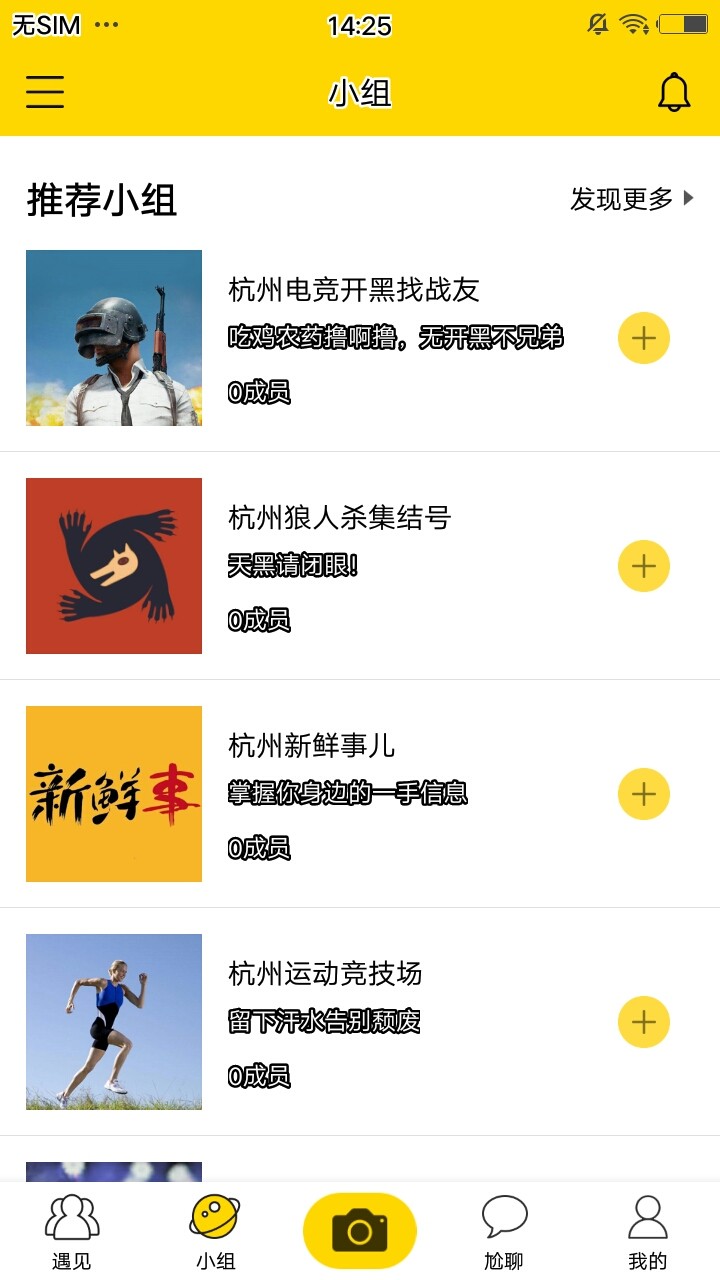Join the 杭州电竞开黑找战友 group with plus button
Screen dimensions: 720x1280
[643, 338]
